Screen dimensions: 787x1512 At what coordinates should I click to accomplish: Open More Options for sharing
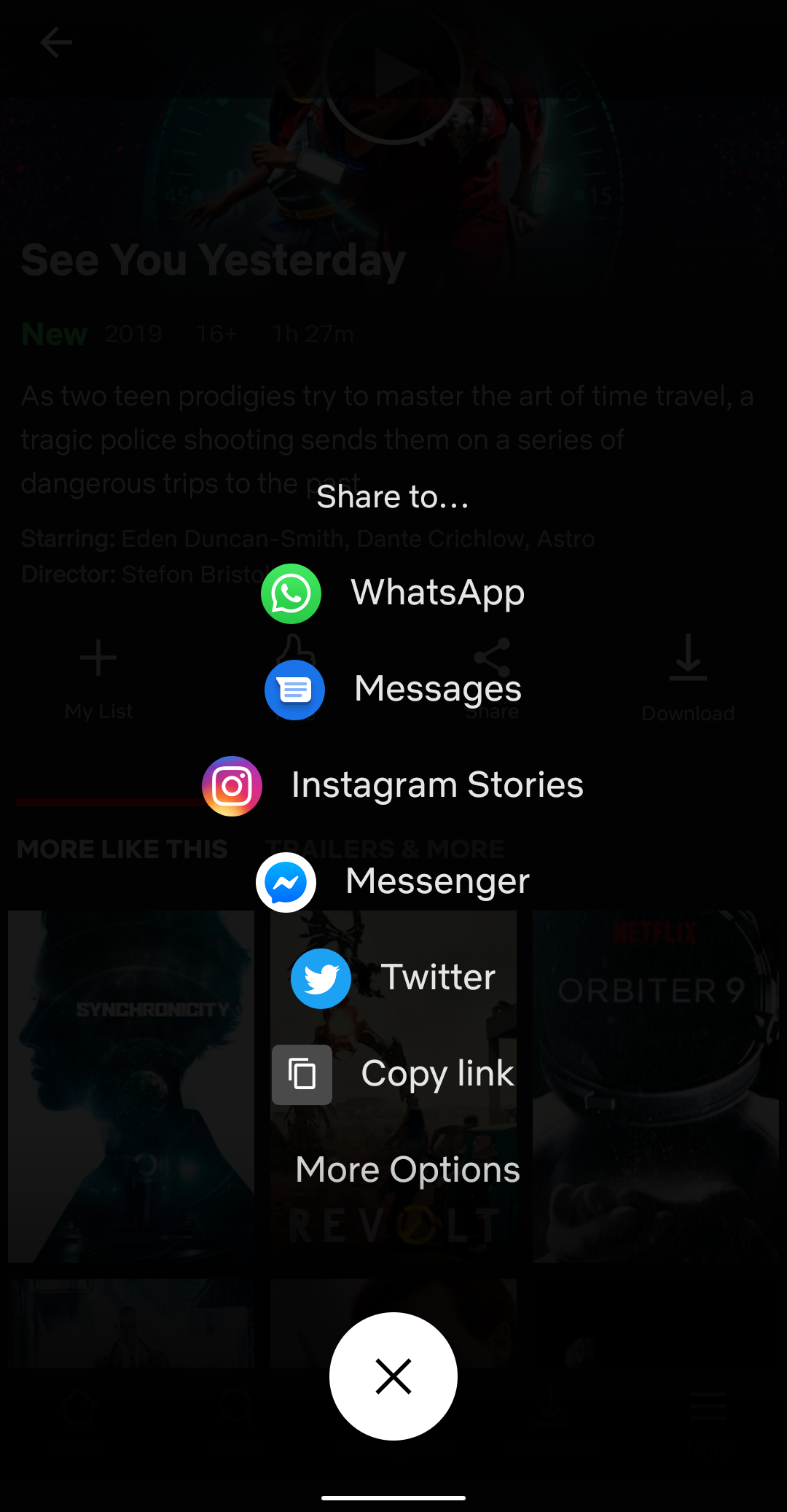[x=407, y=1170]
